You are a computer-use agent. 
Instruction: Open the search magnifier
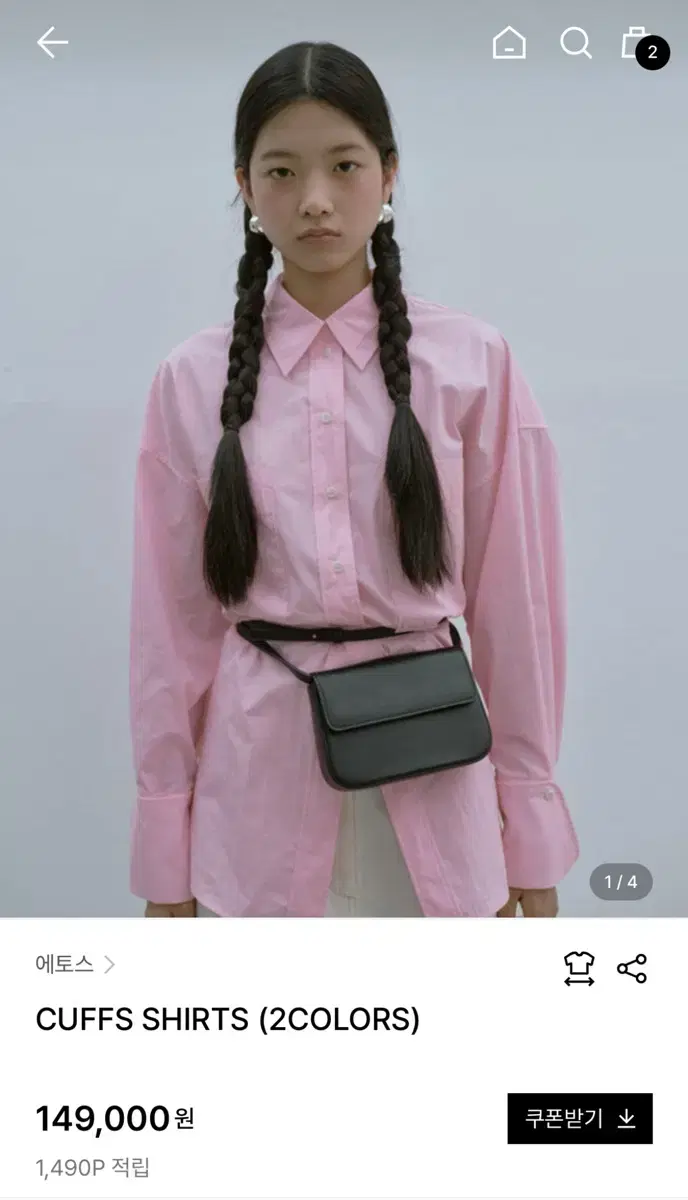click(575, 42)
